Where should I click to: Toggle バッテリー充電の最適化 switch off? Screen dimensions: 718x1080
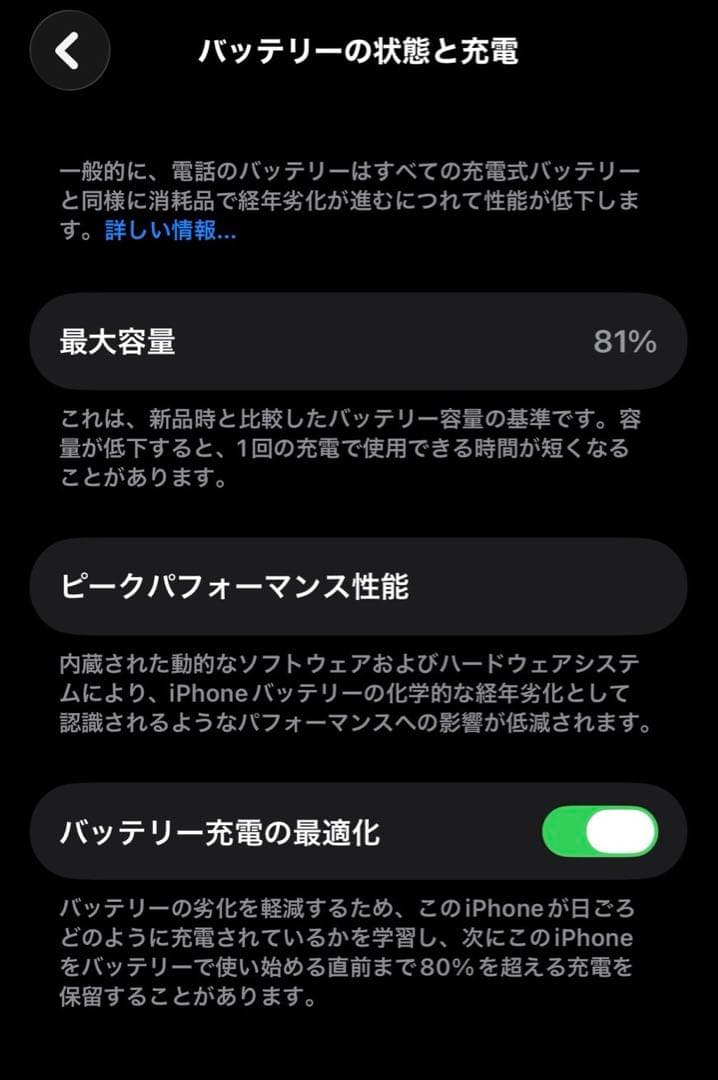point(600,832)
